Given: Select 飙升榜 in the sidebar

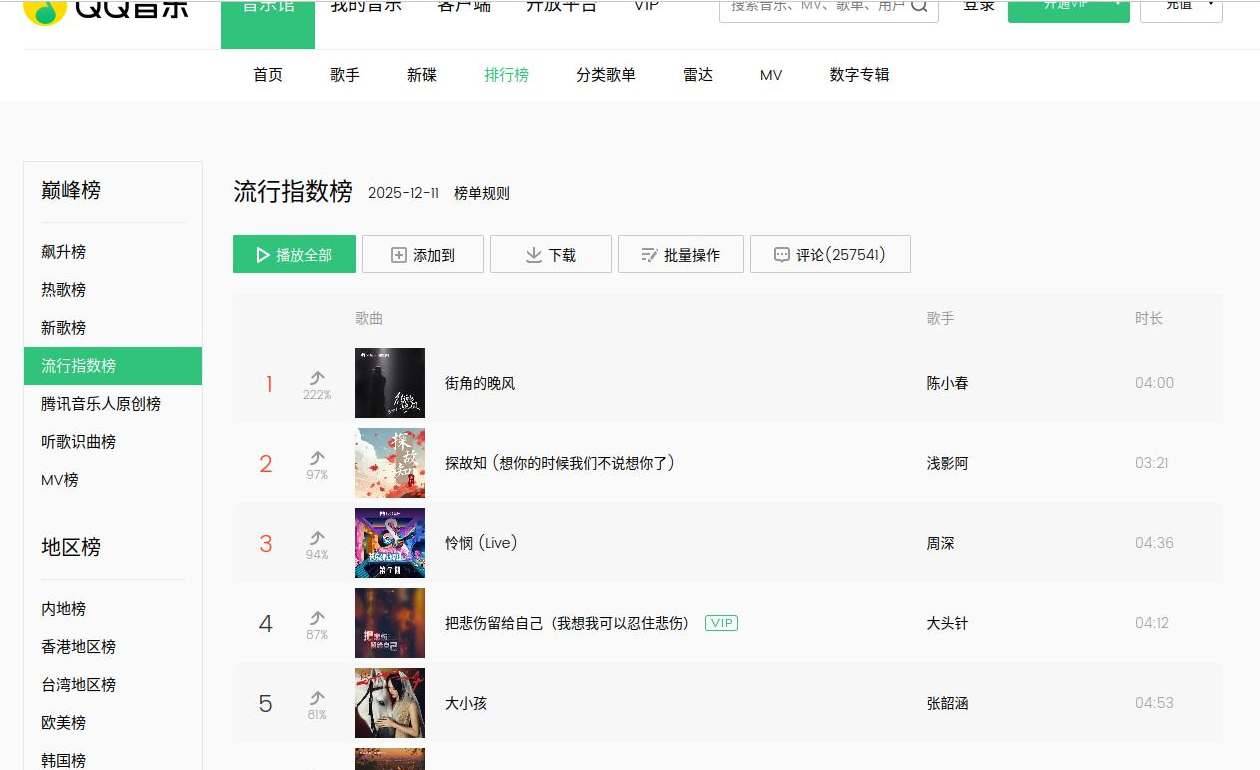Looking at the screenshot, I should (64, 252).
